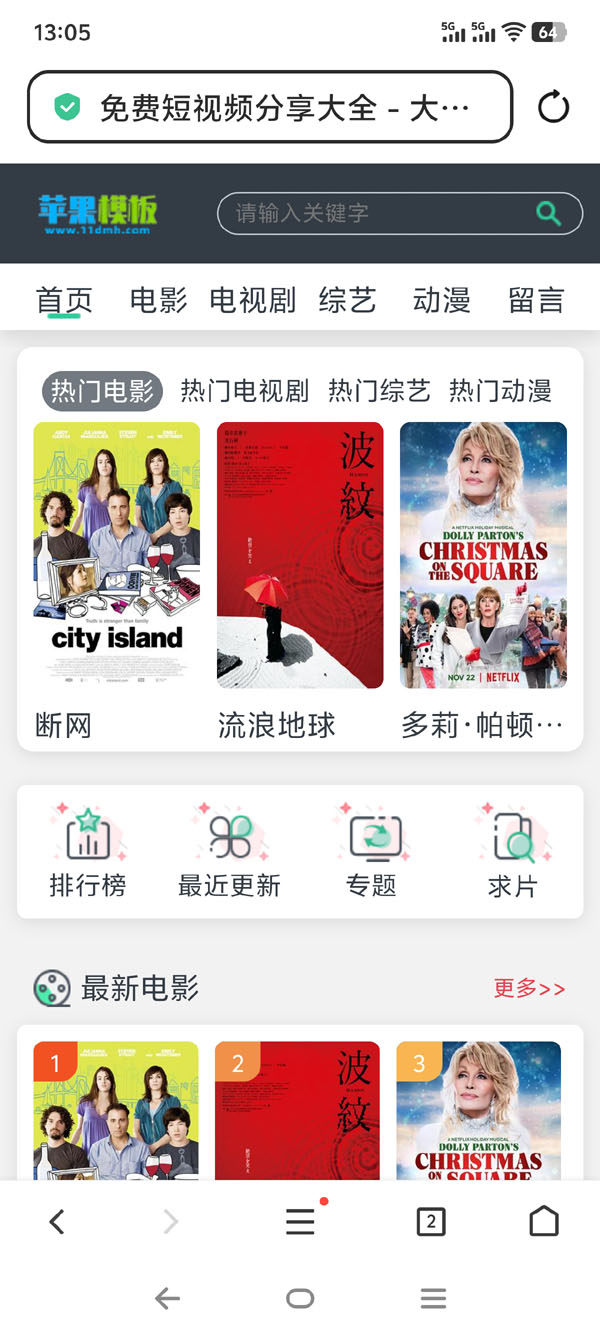Open the 留言 page
600x1333 pixels.
click(x=536, y=300)
